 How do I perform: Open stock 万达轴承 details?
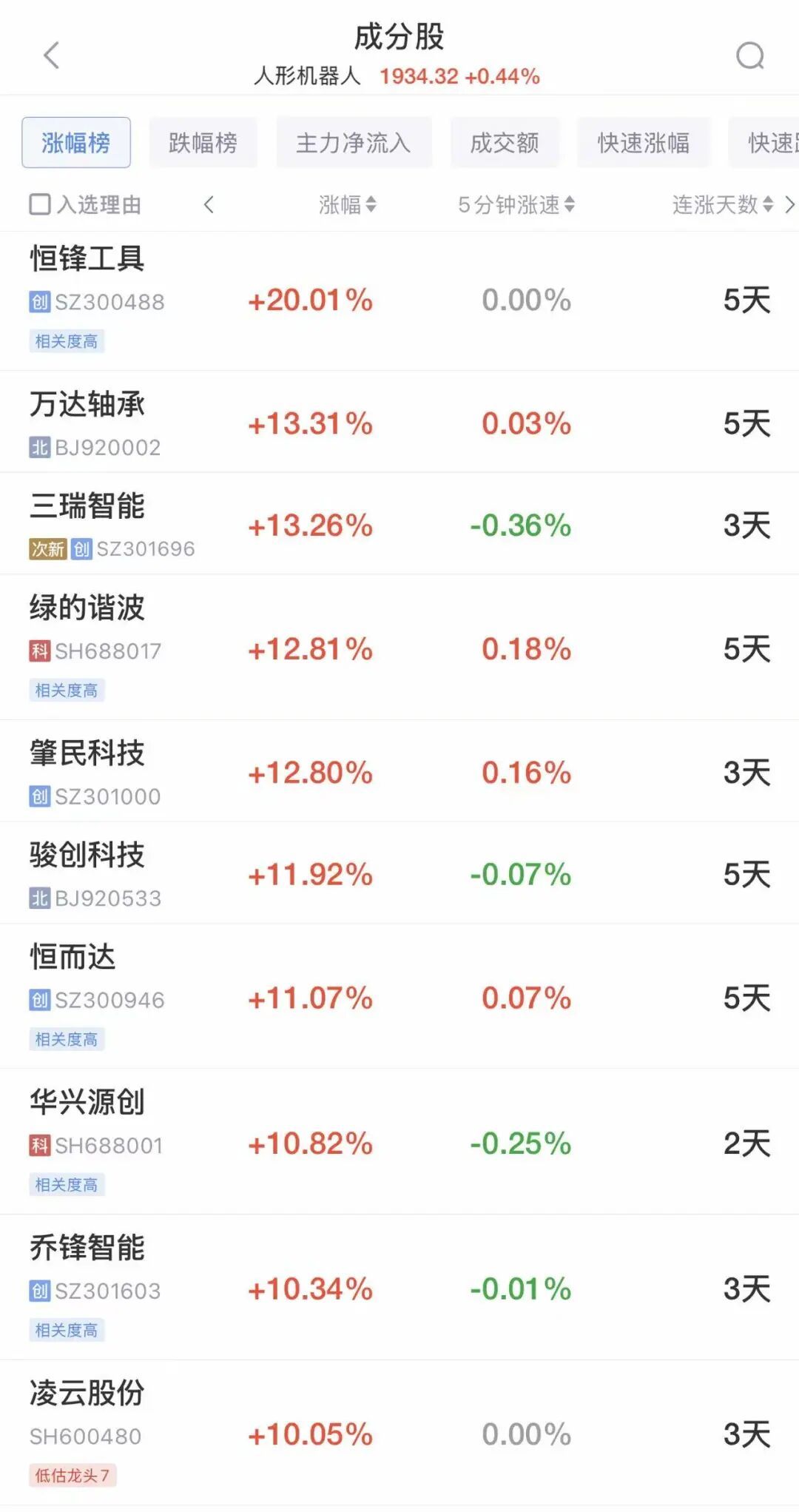[x=399, y=422]
